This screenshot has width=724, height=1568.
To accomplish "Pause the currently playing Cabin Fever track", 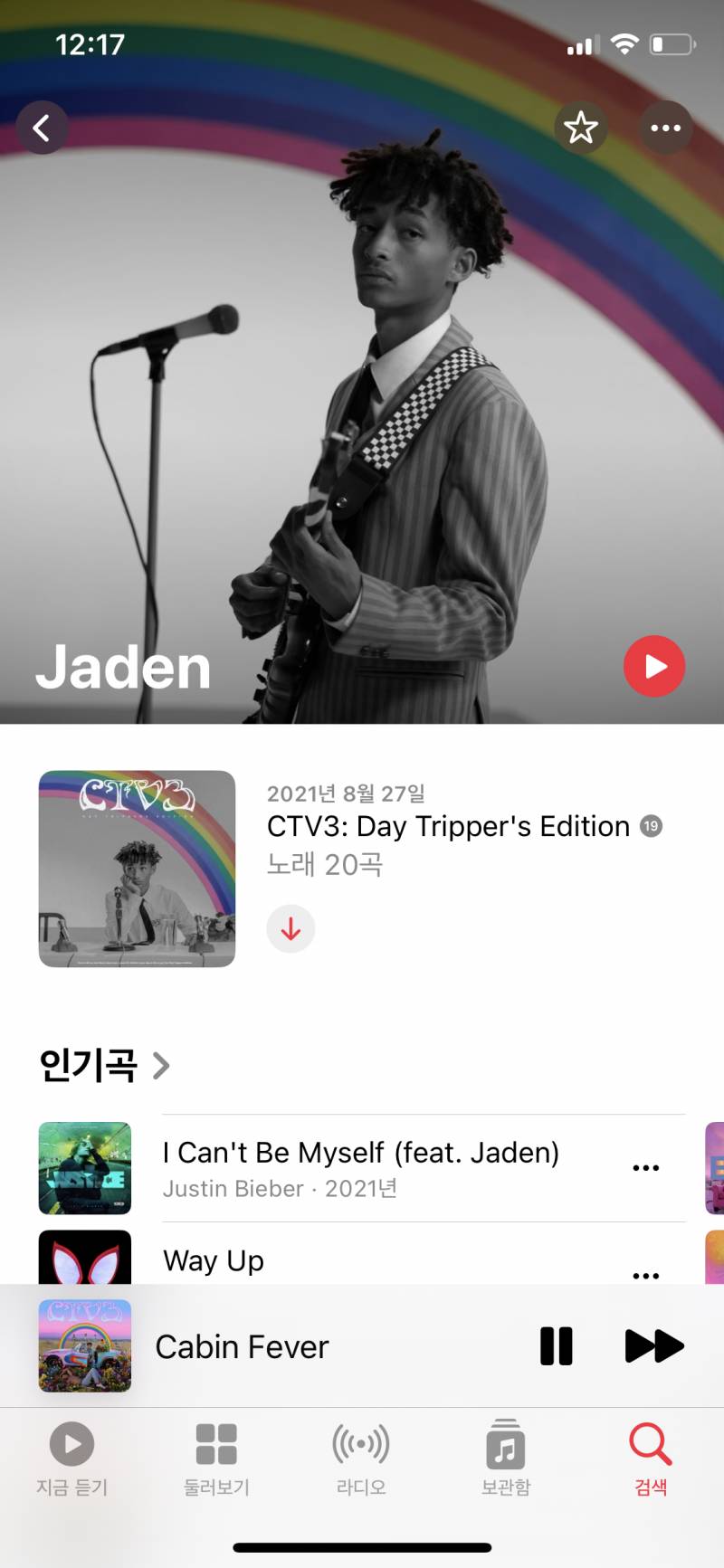I will pos(556,1345).
